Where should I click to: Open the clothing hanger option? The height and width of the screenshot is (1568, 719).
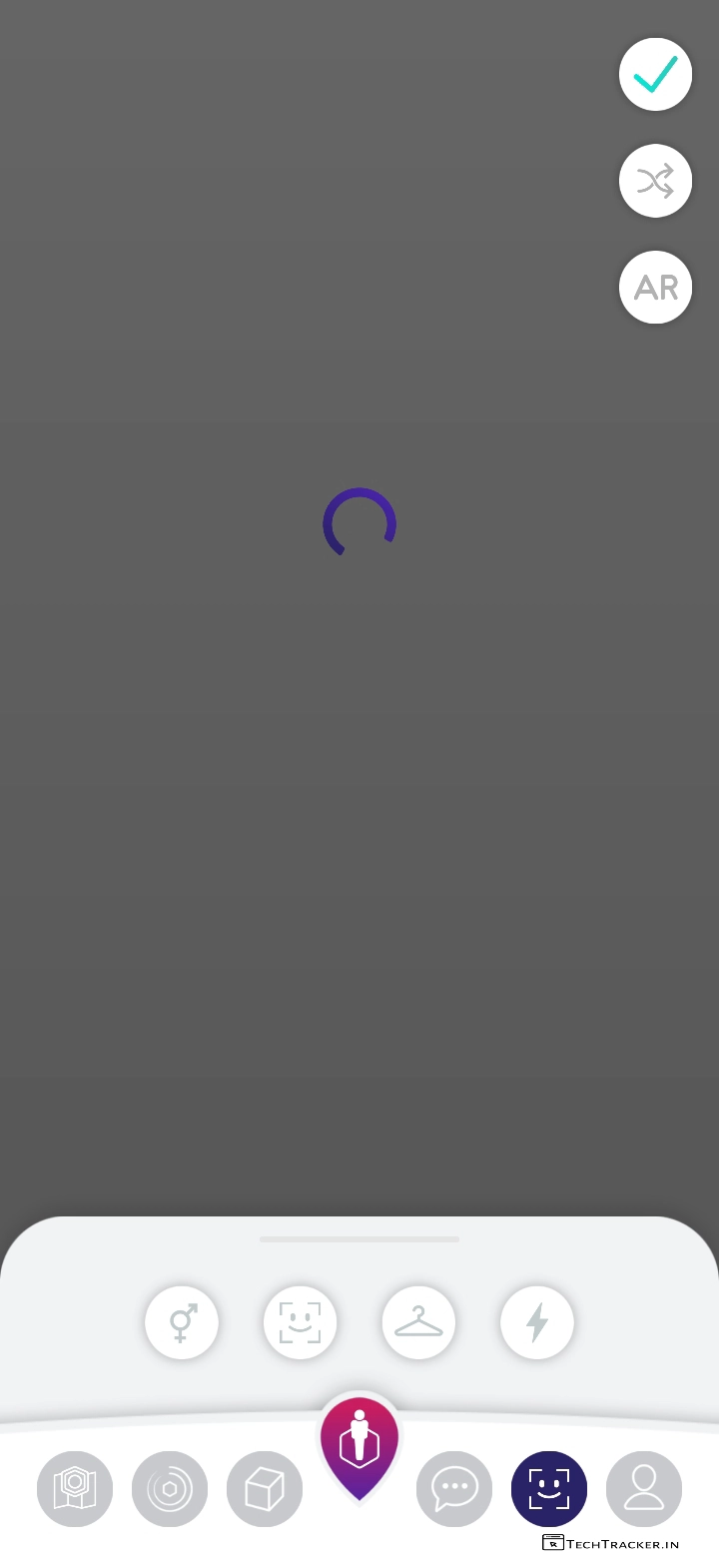(x=418, y=1322)
